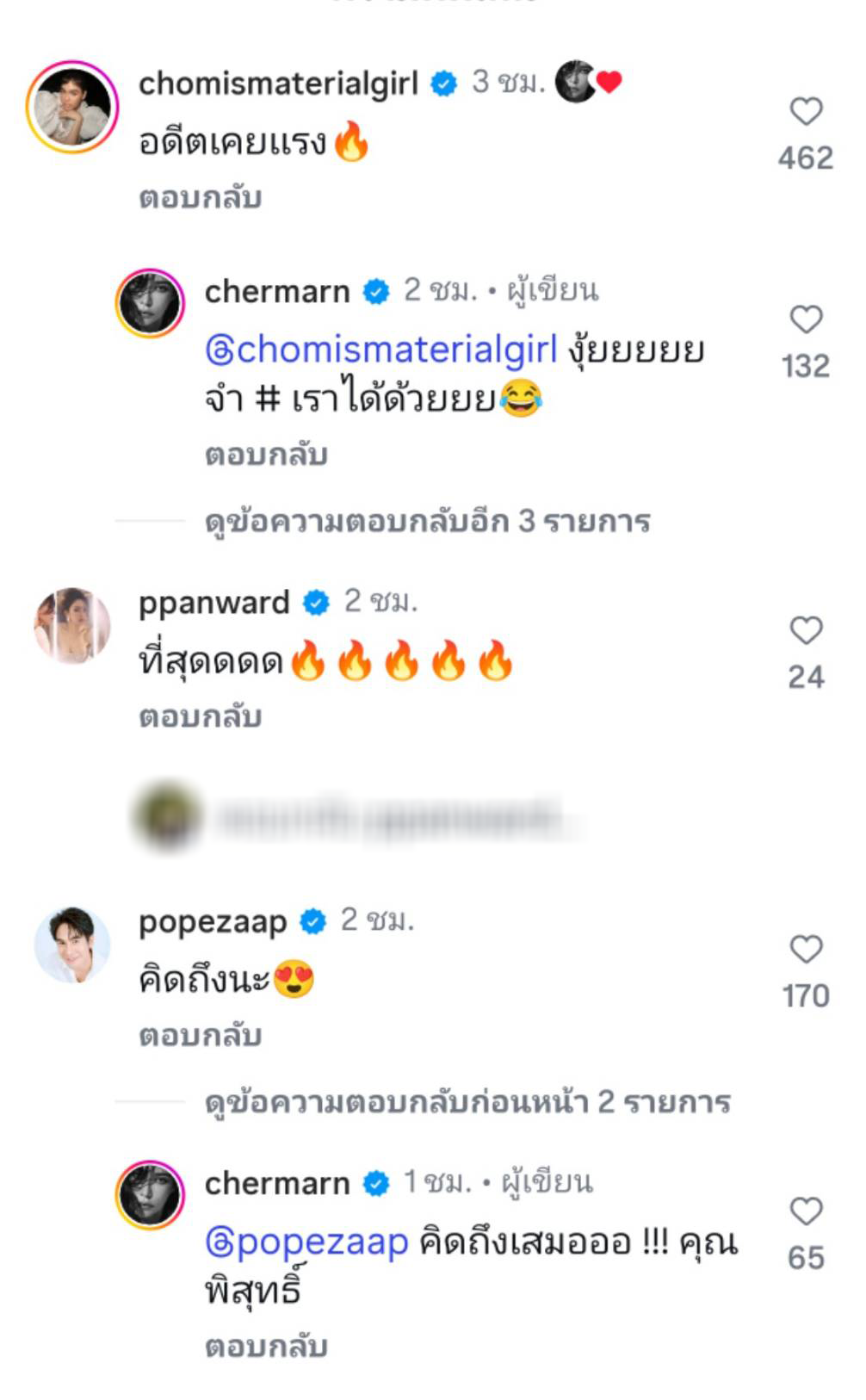Show 2 previous replies under popezaap's comment

[467, 1102]
